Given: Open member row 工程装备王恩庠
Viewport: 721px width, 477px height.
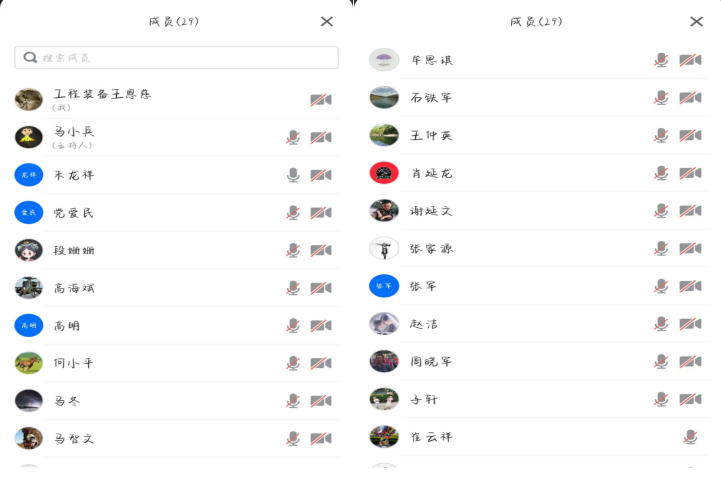Looking at the screenshot, I should (102, 98).
